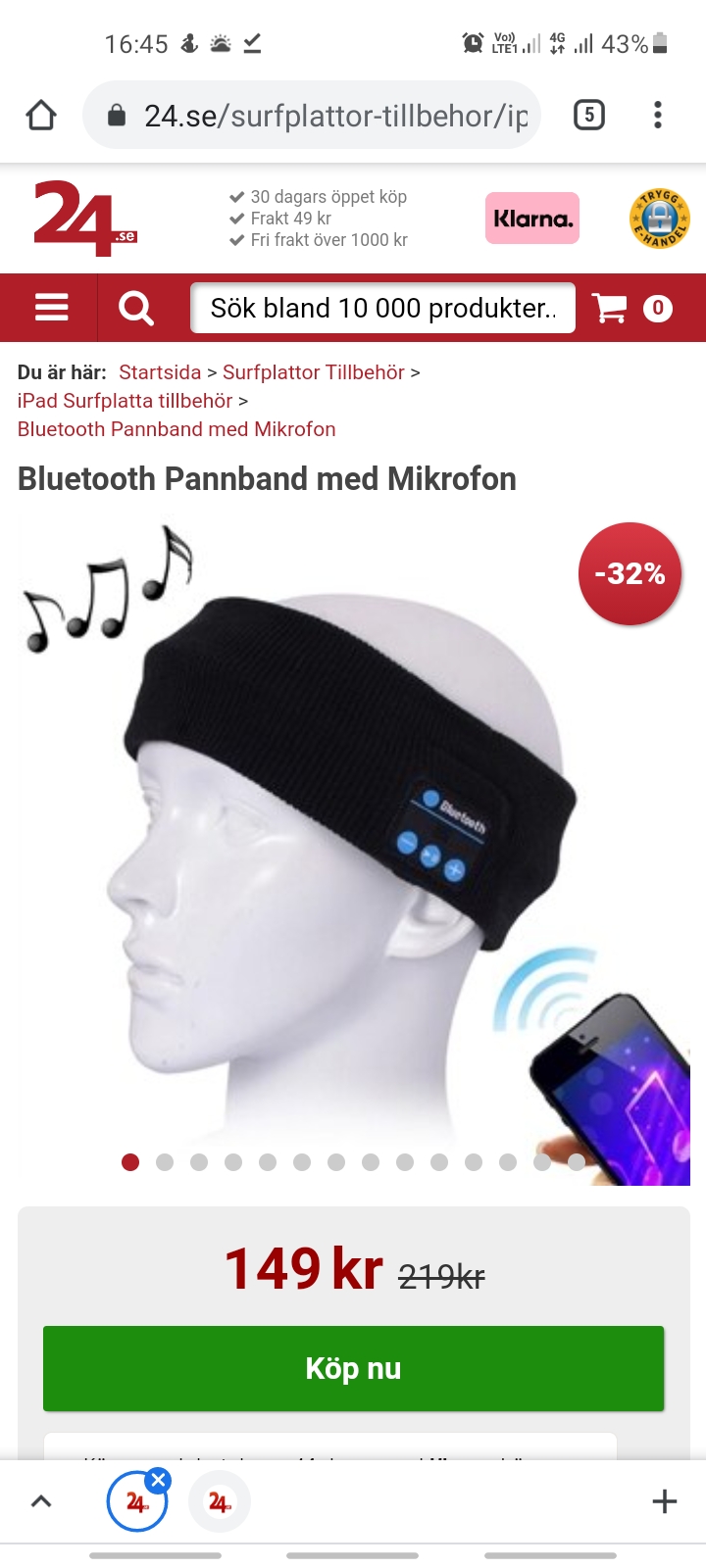Open the browser overflow menu
The image size is (706, 1568).
tap(658, 116)
